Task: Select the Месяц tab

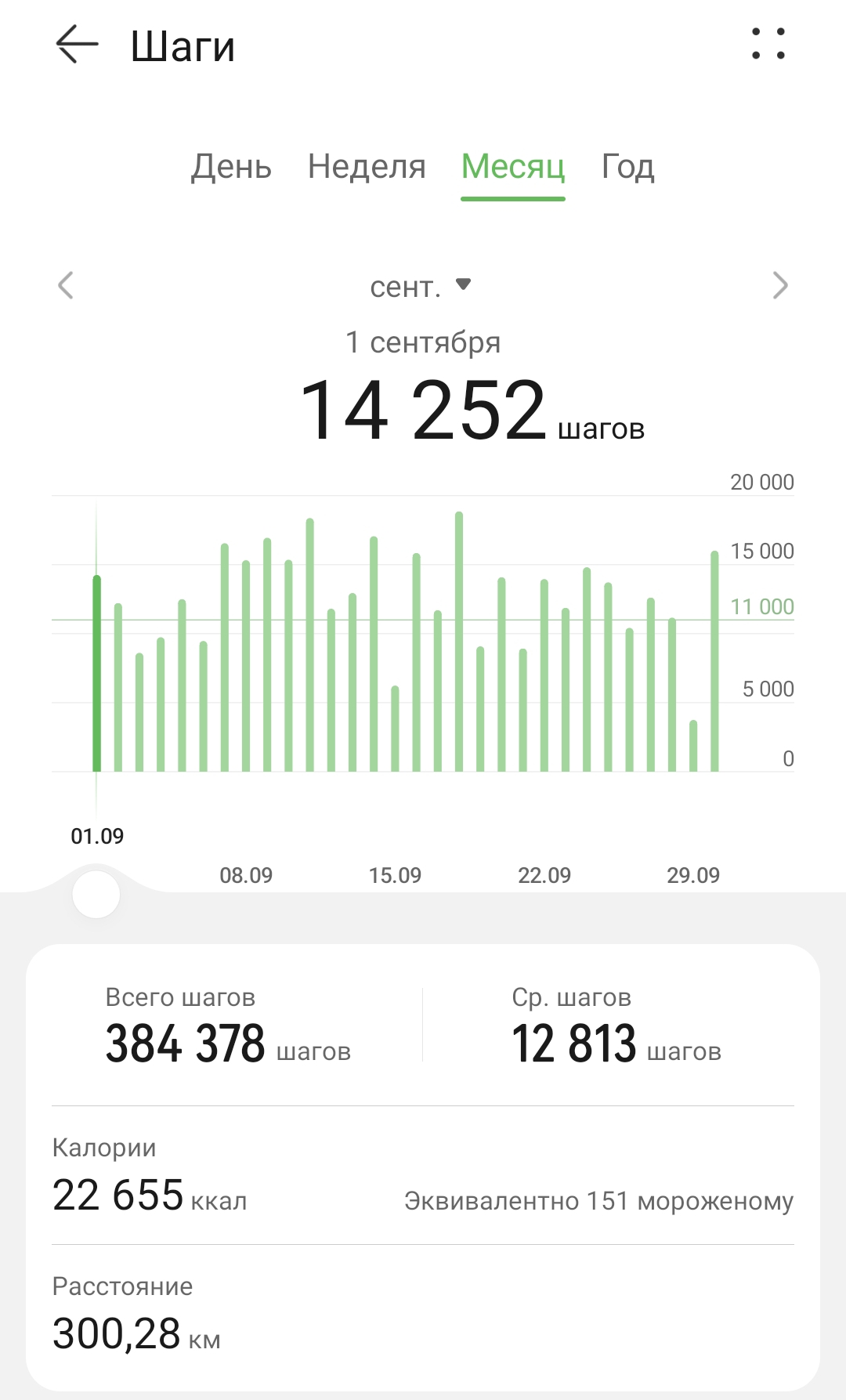Action: (513, 167)
